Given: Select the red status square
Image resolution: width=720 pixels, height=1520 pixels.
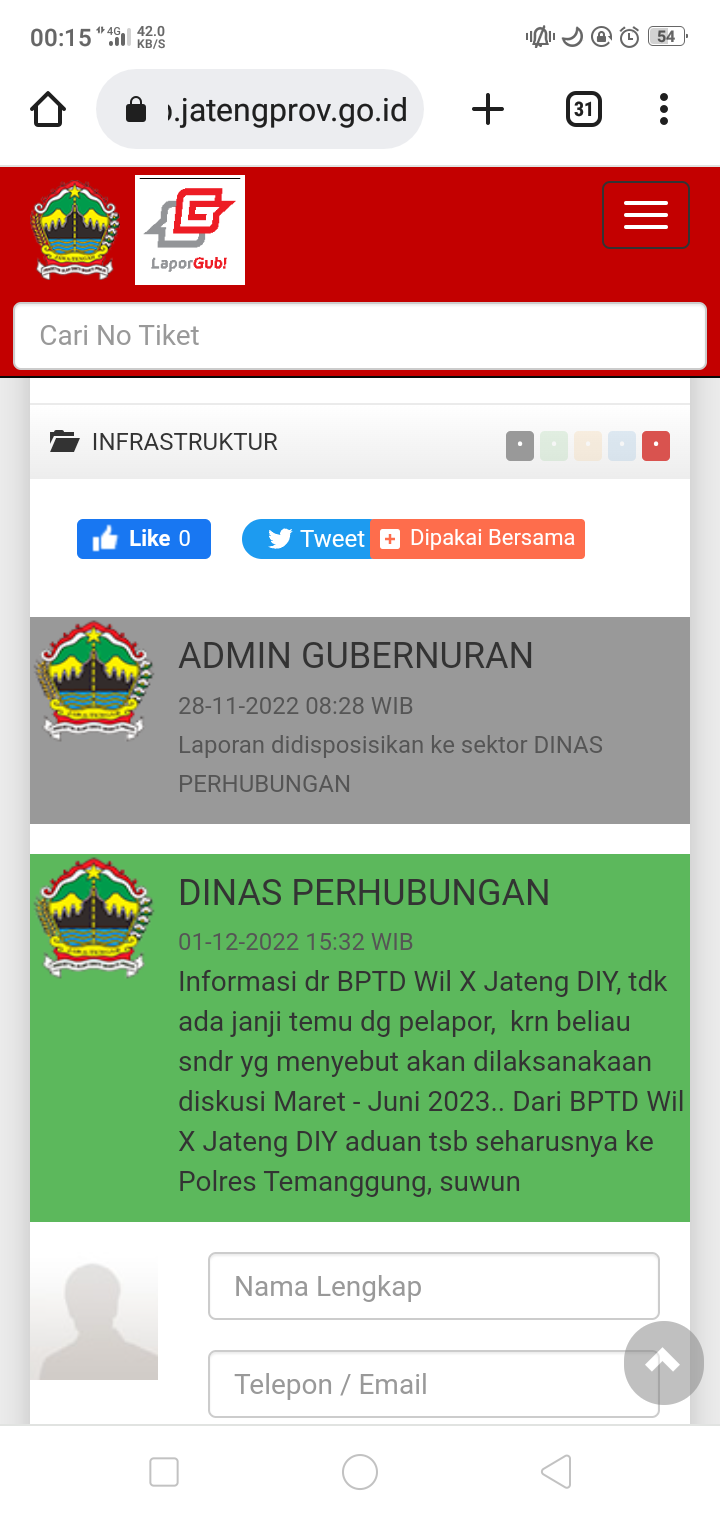Looking at the screenshot, I should [x=656, y=446].
